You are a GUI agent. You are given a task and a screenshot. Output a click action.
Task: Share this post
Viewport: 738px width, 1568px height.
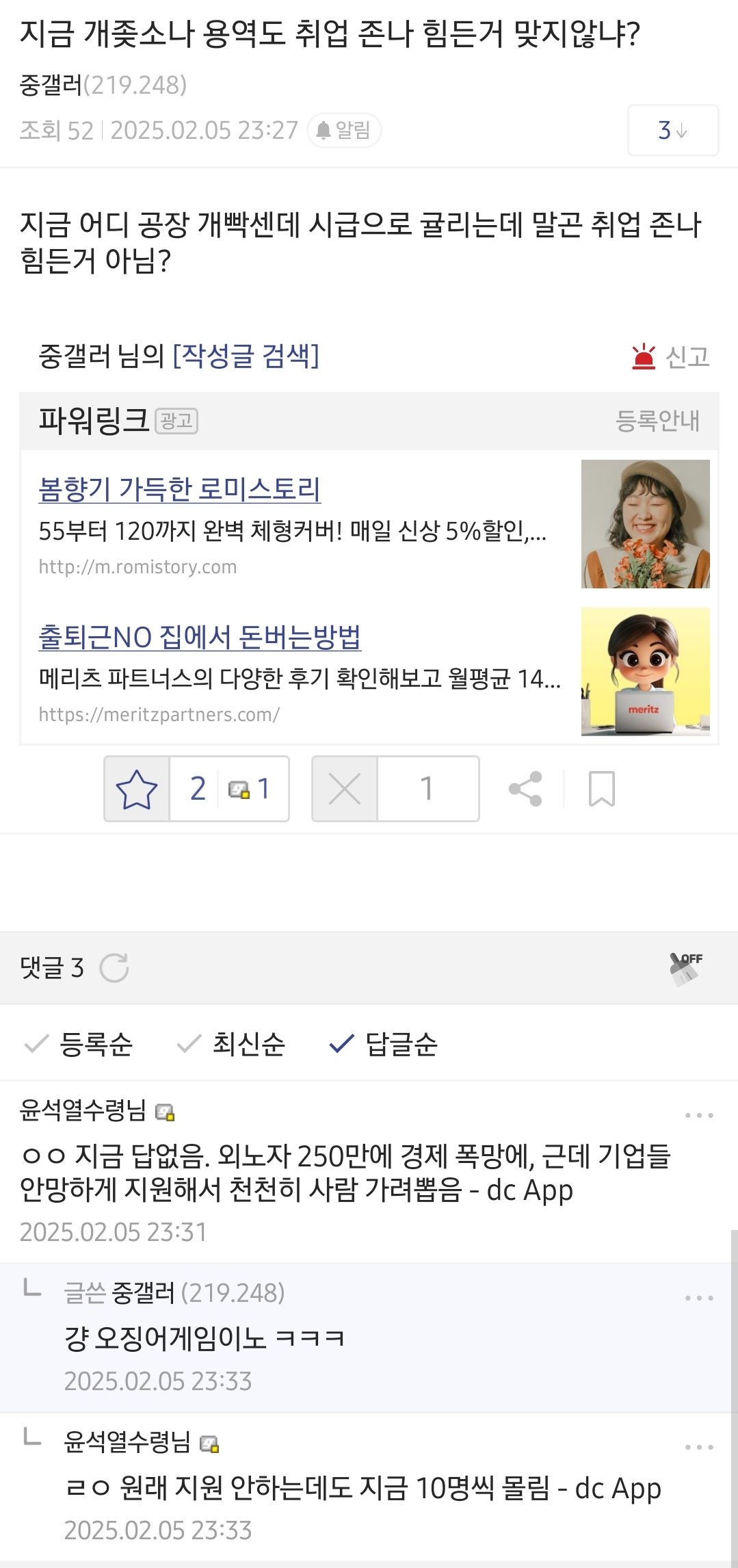click(525, 789)
